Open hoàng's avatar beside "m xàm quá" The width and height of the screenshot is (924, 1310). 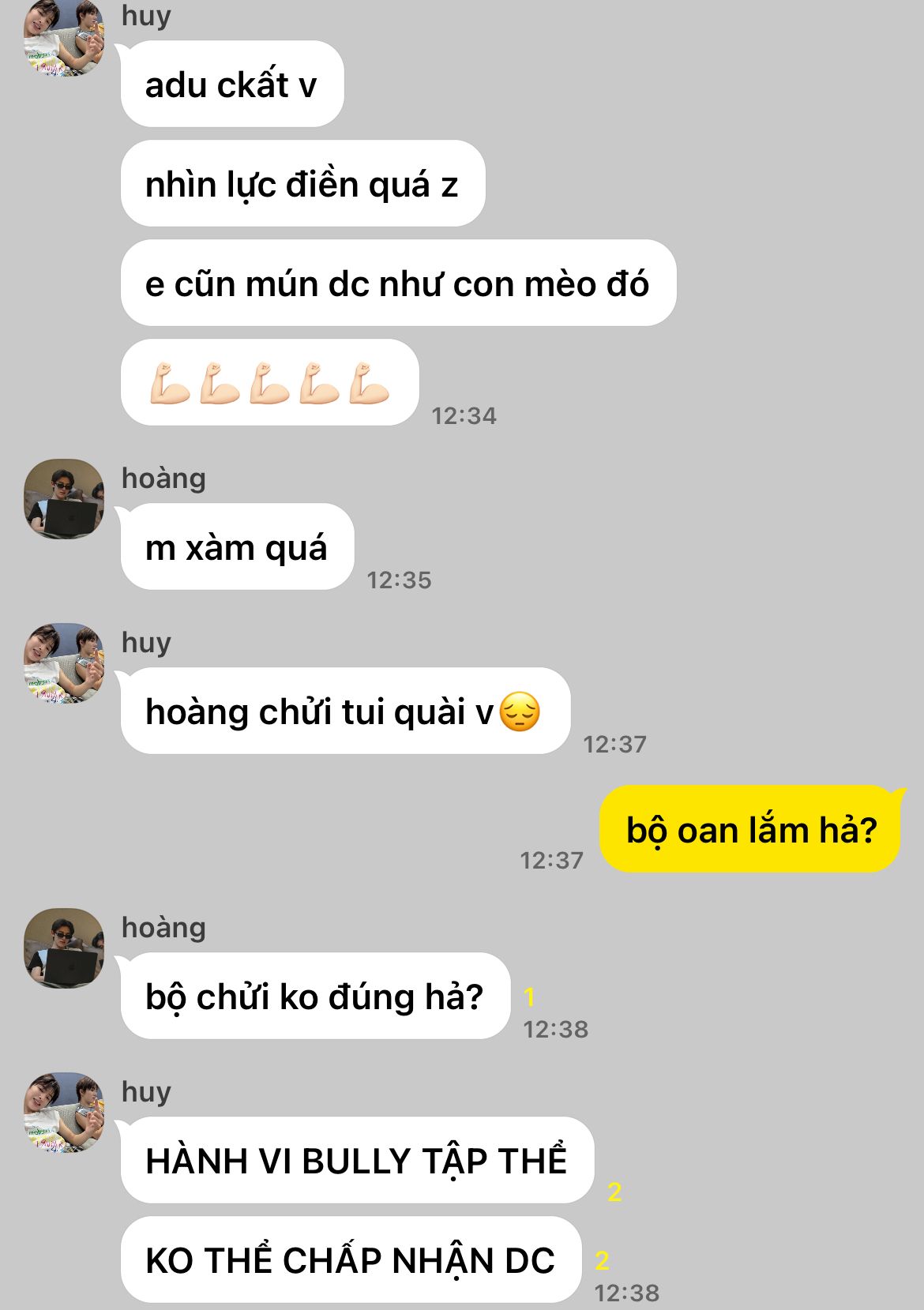click(x=64, y=499)
